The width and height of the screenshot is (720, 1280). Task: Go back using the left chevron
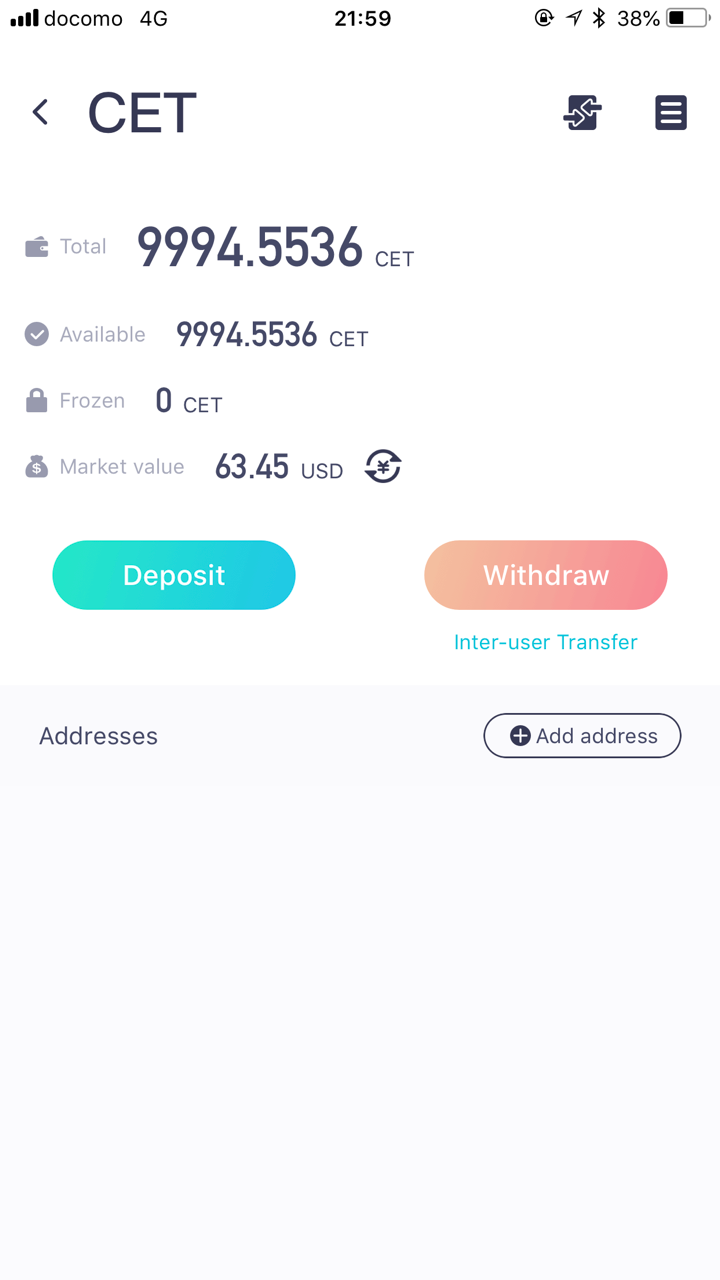40,111
